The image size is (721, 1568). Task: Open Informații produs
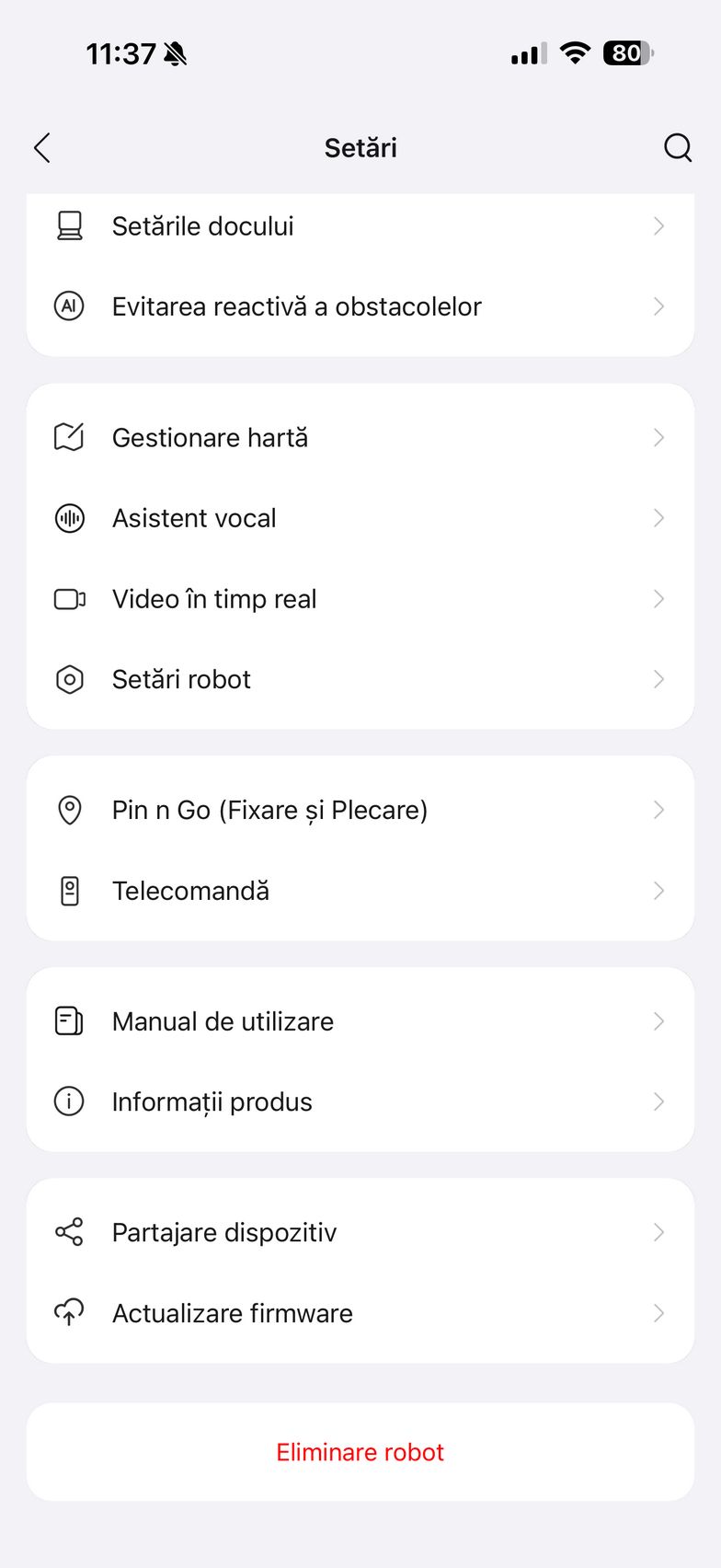tap(360, 1101)
